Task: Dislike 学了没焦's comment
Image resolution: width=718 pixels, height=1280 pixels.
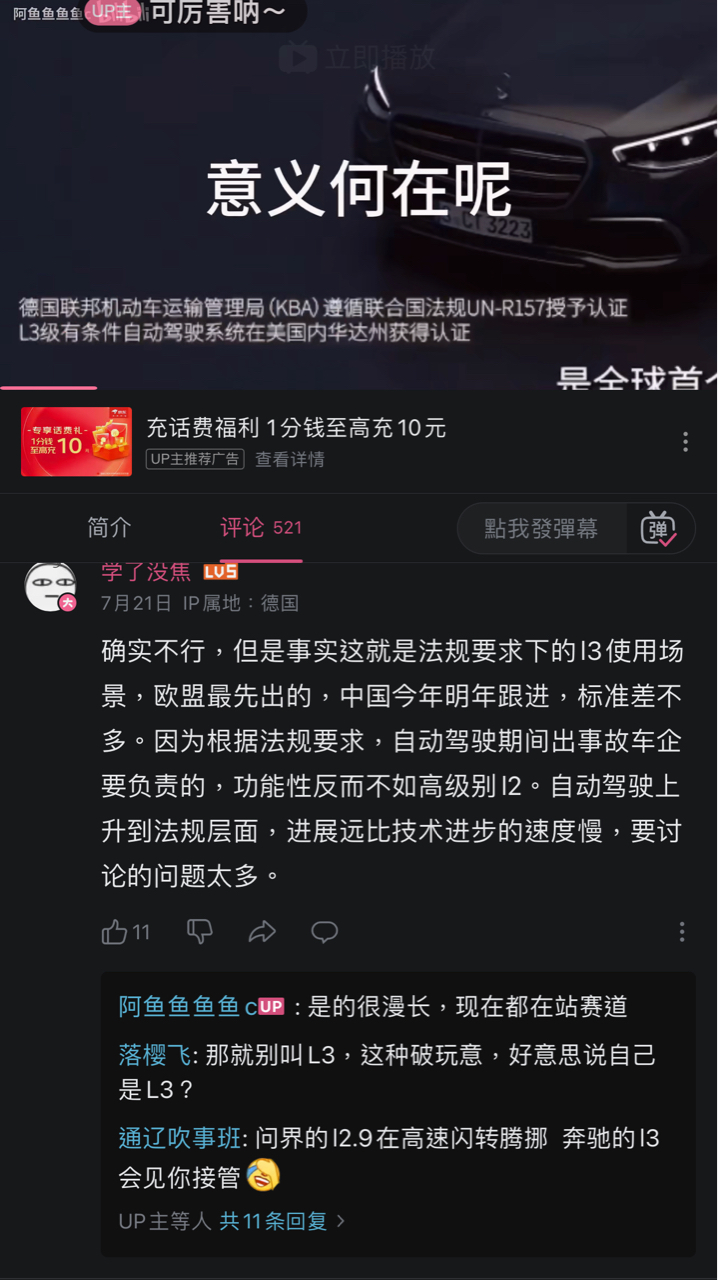Action: 200,932
